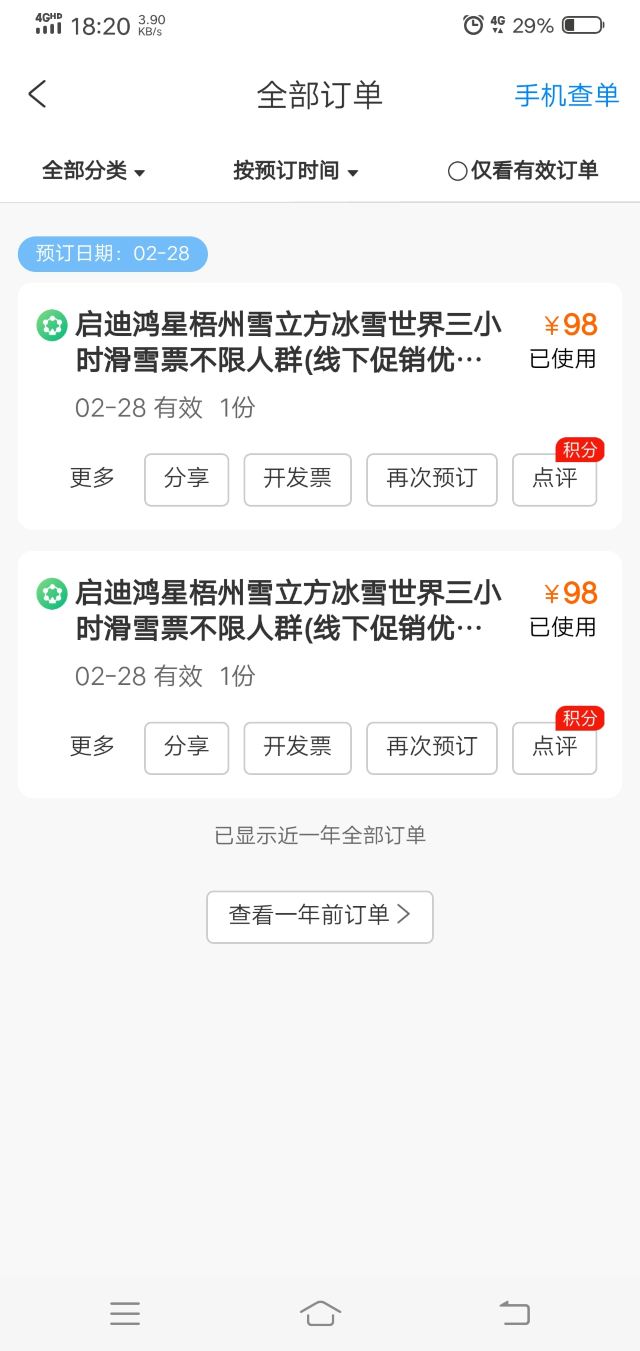Share the second order via 分享

point(186,747)
